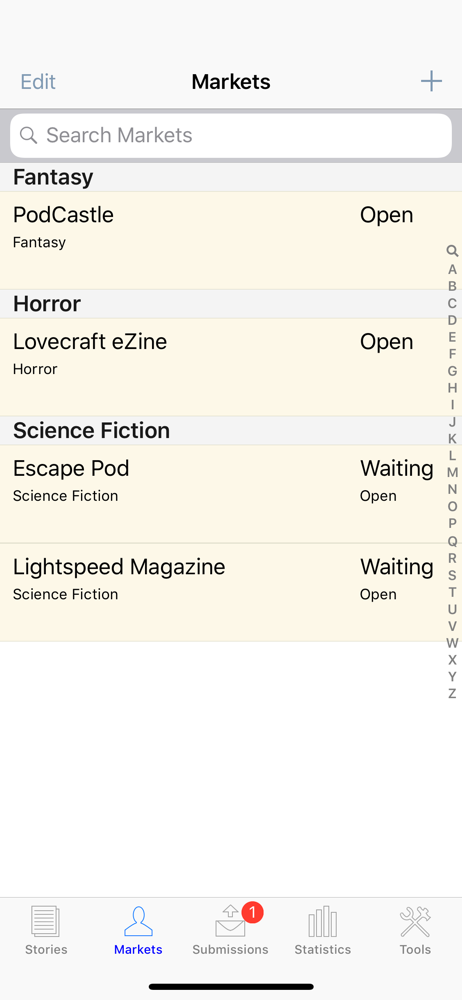Select the Markets tab
Image resolution: width=462 pixels, height=1000 pixels.
click(x=138, y=931)
